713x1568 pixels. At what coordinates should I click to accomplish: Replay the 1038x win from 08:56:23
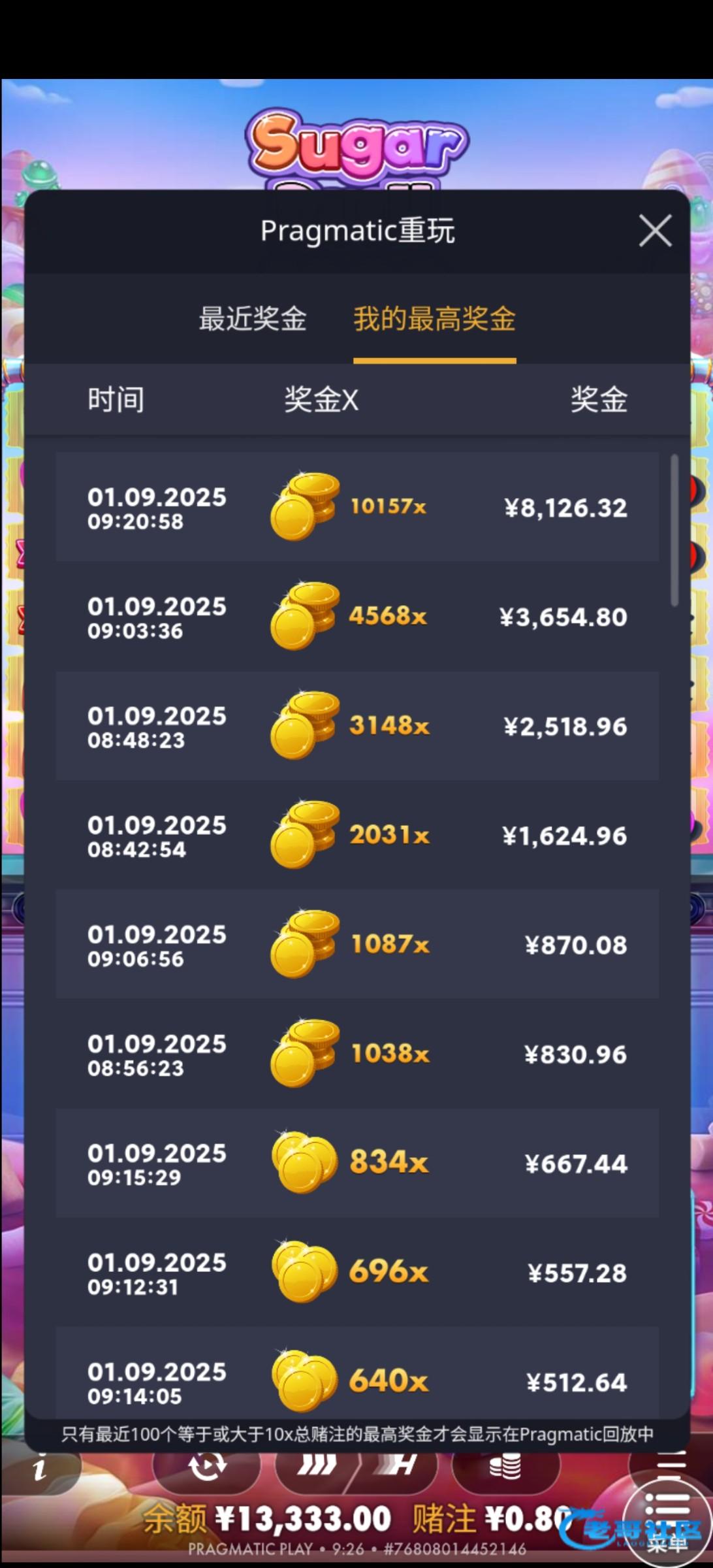(x=357, y=1054)
